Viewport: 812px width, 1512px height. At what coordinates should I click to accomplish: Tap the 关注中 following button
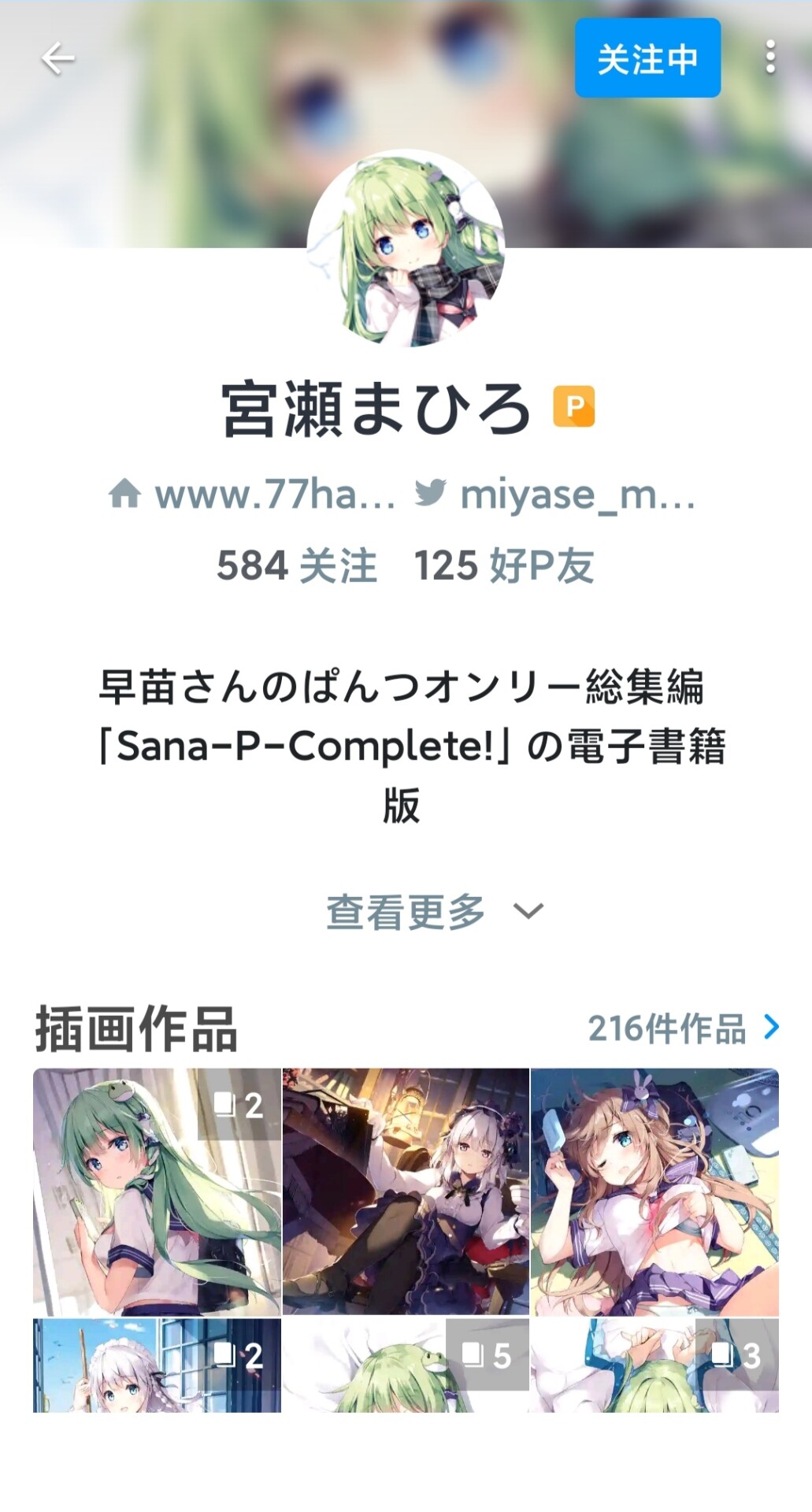tap(647, 58)
